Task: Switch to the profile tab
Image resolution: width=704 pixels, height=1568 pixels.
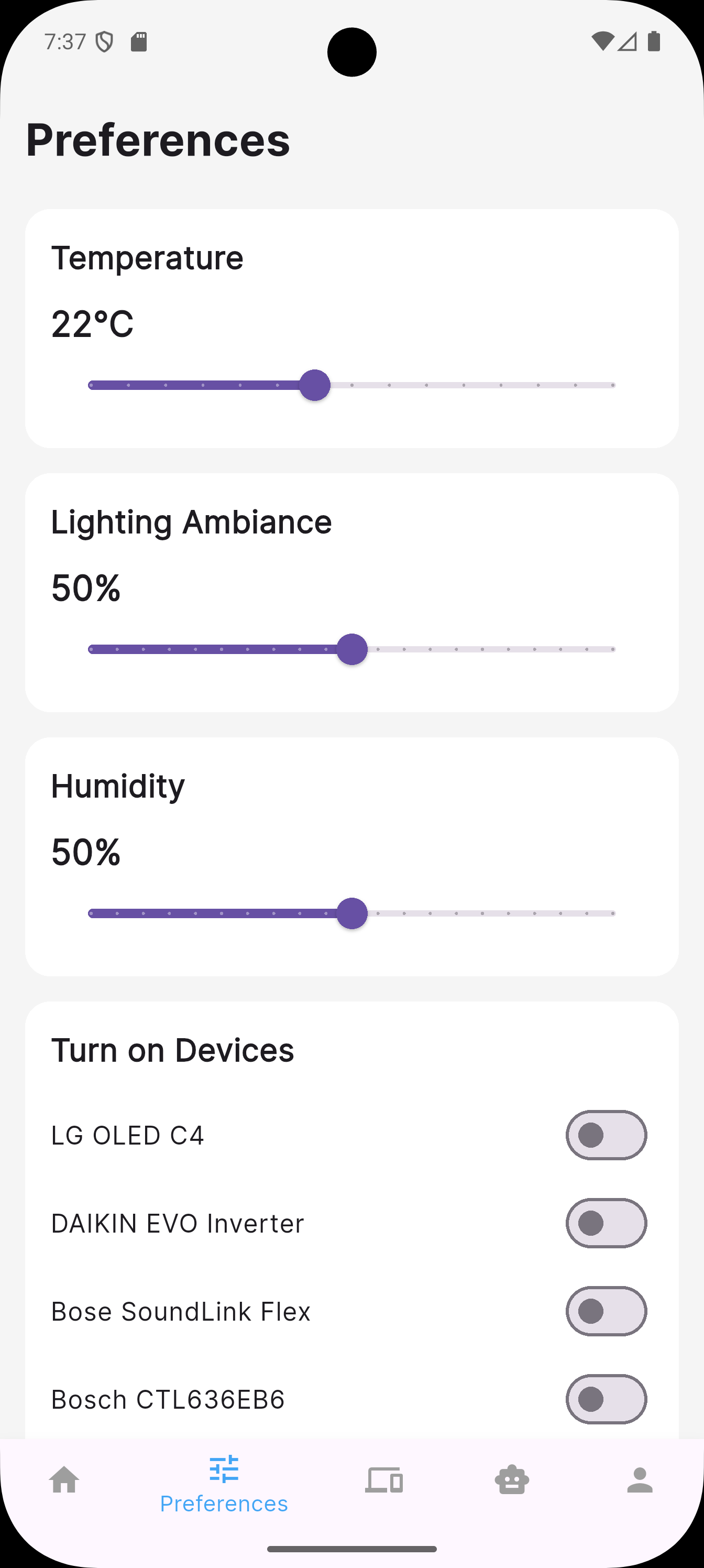Action: (x=640, y=1480)
